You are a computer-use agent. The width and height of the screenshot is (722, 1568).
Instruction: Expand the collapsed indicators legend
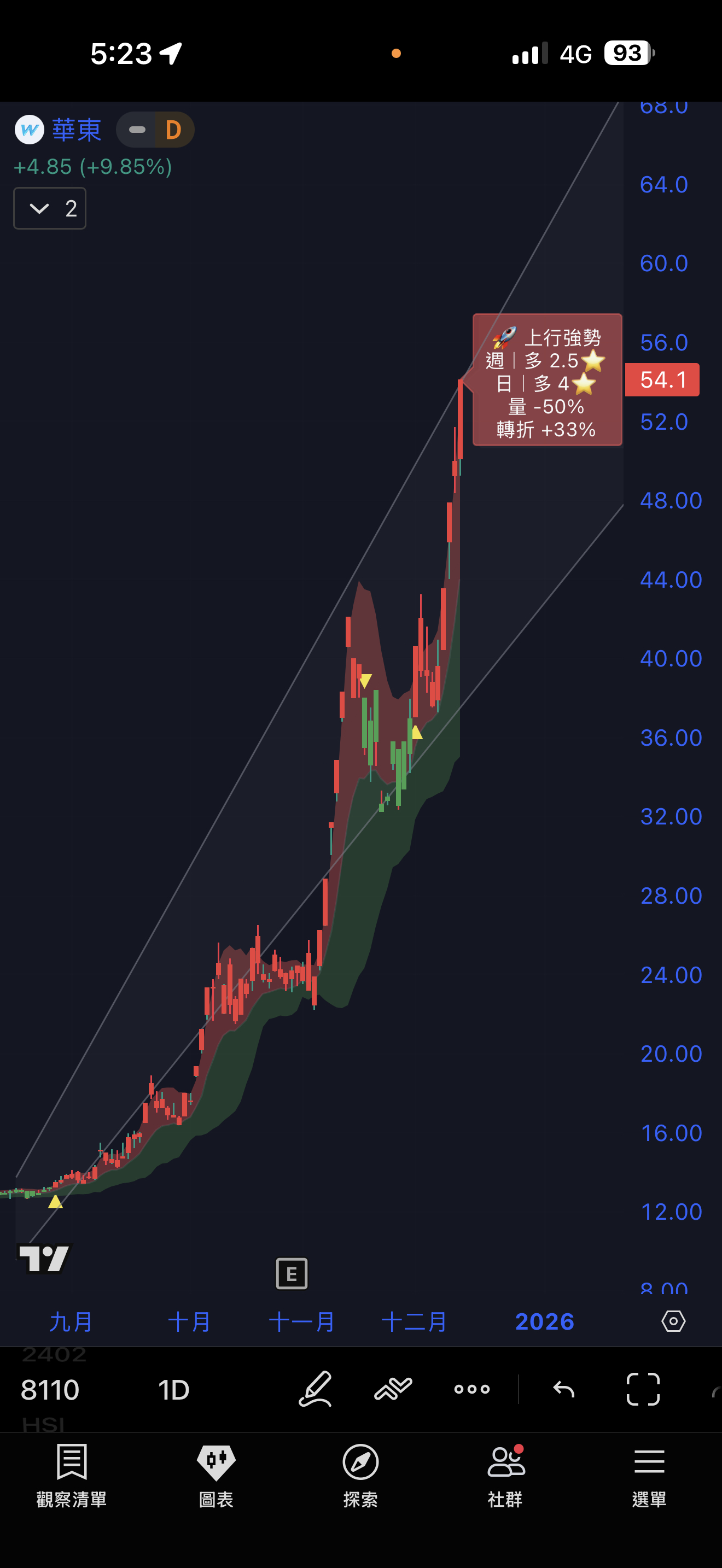click(49, 209)
